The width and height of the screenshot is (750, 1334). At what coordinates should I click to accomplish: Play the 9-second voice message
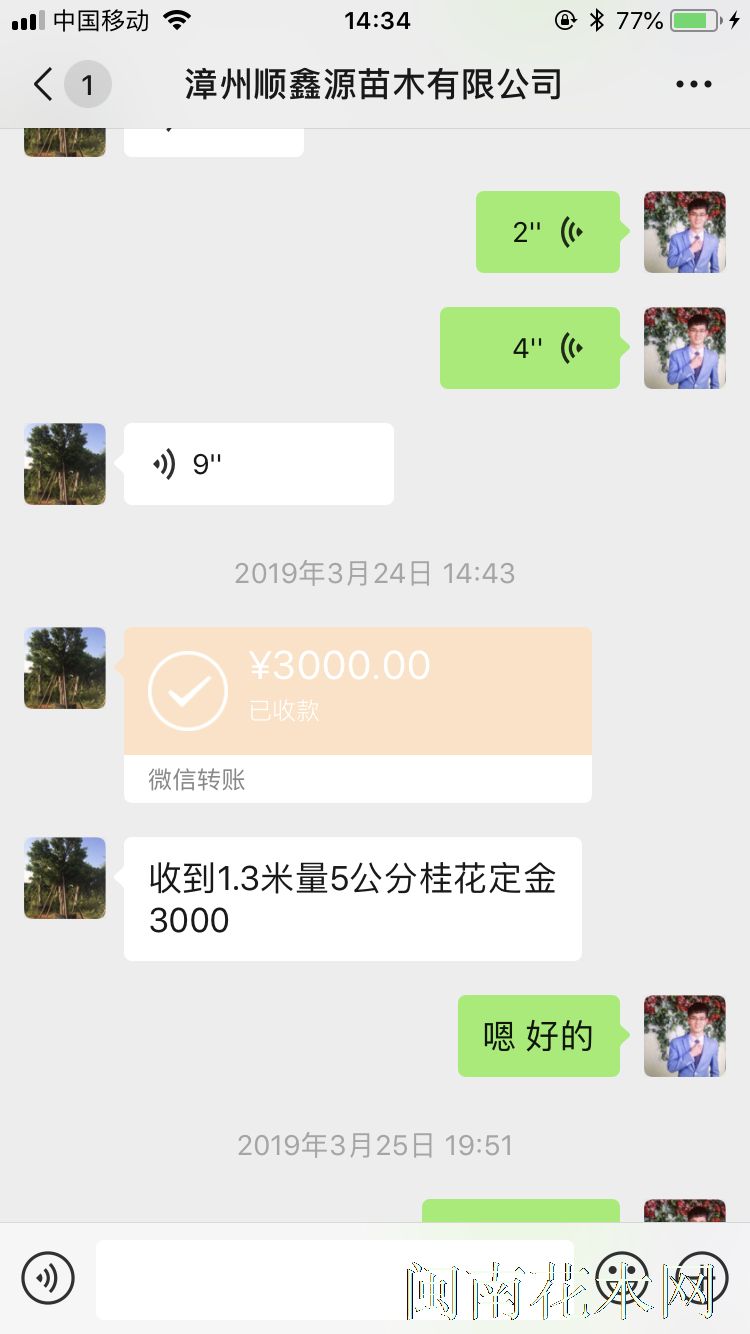click(258, 464)
